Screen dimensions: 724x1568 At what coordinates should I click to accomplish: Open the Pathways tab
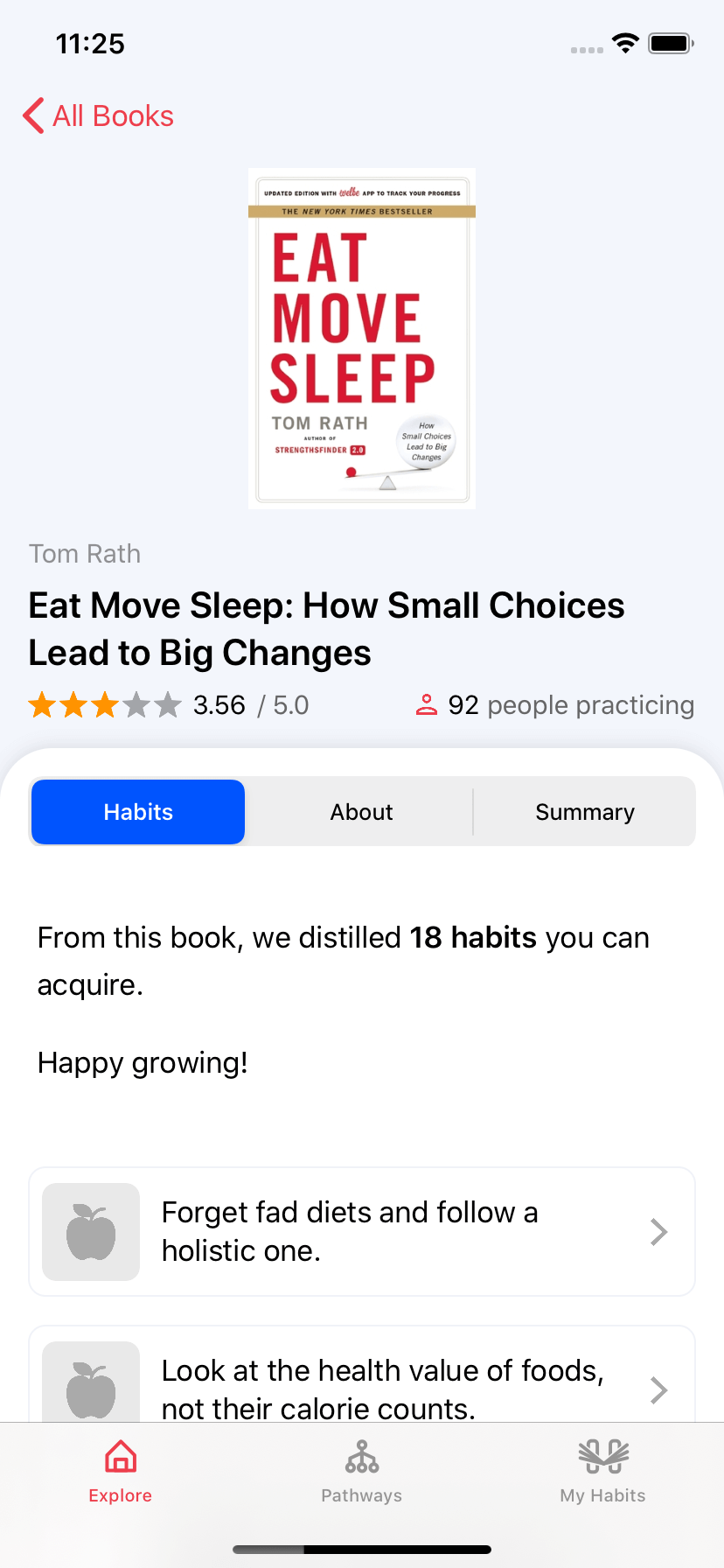click(361, 1472)
